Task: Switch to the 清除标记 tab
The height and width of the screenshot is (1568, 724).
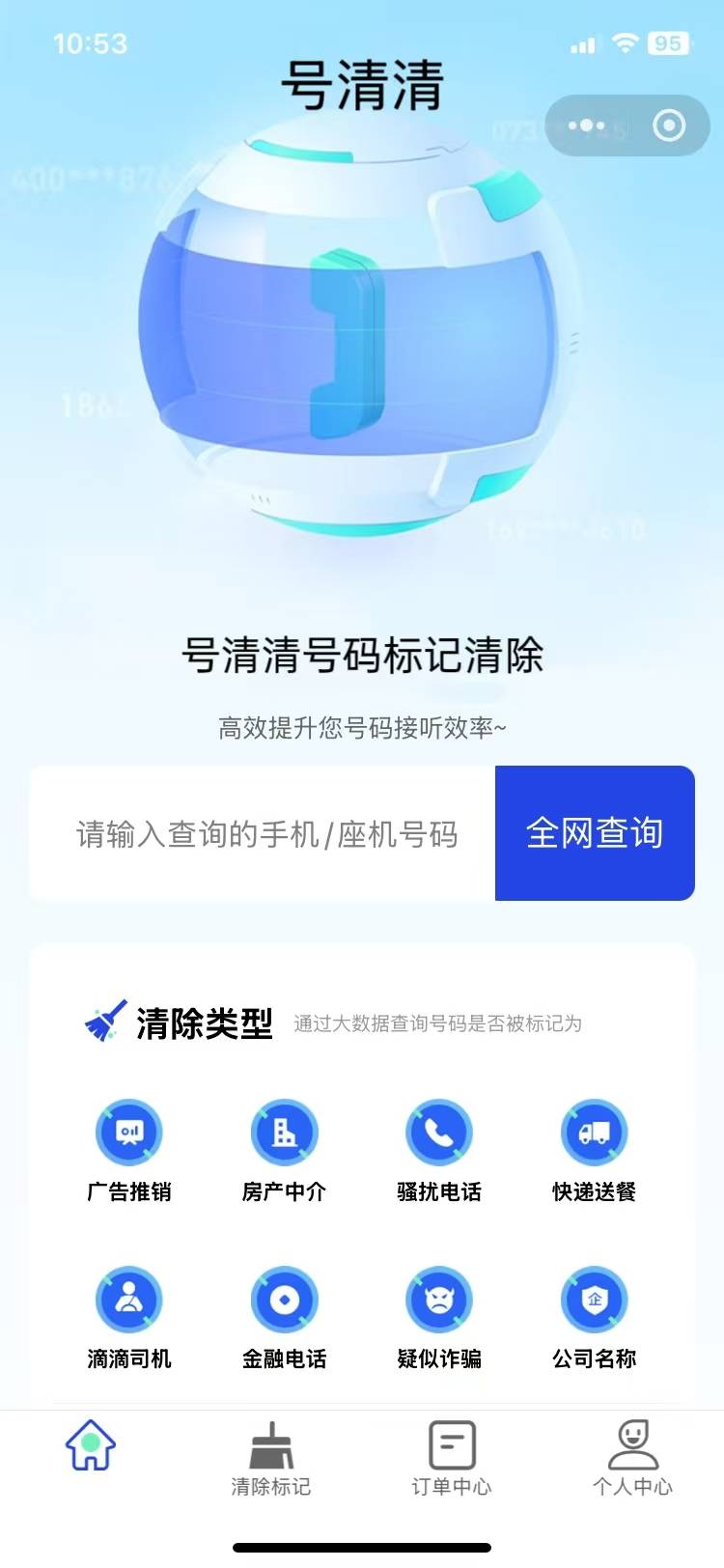Action: [271, 1460]
